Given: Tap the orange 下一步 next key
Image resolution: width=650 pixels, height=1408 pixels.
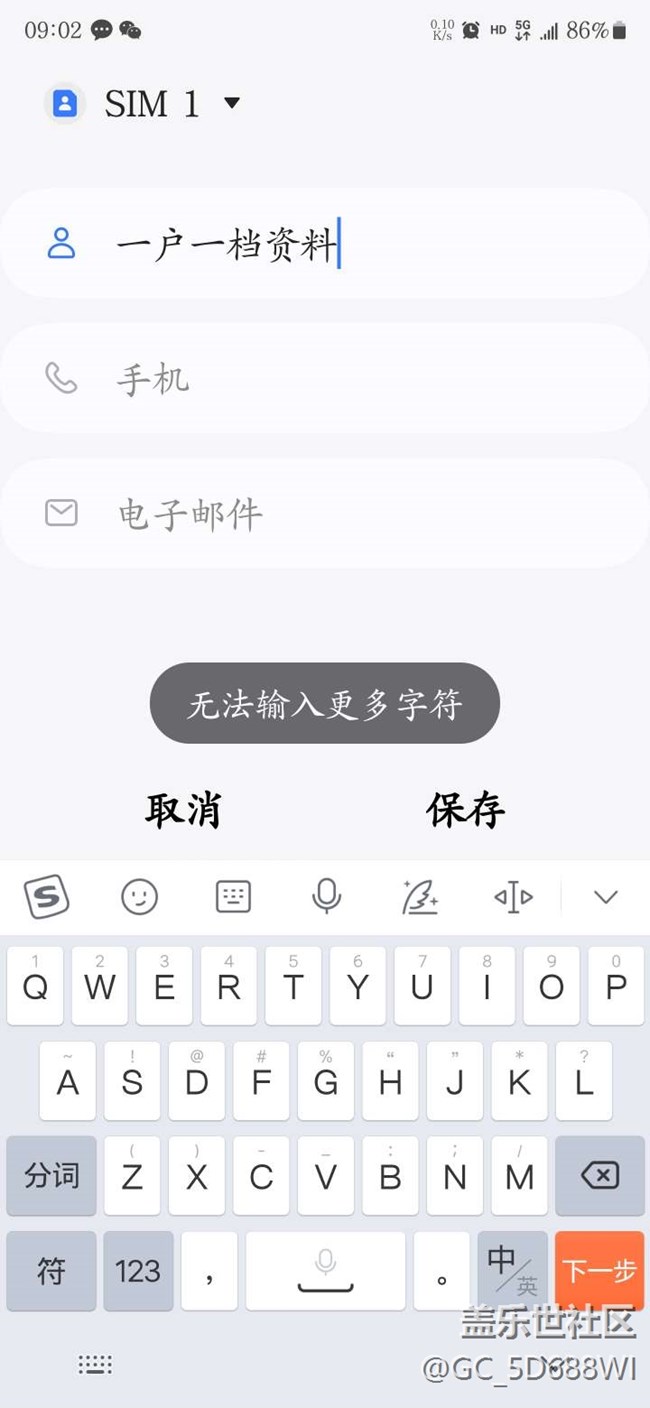Looking at the screenshot, I should 600,1271.
